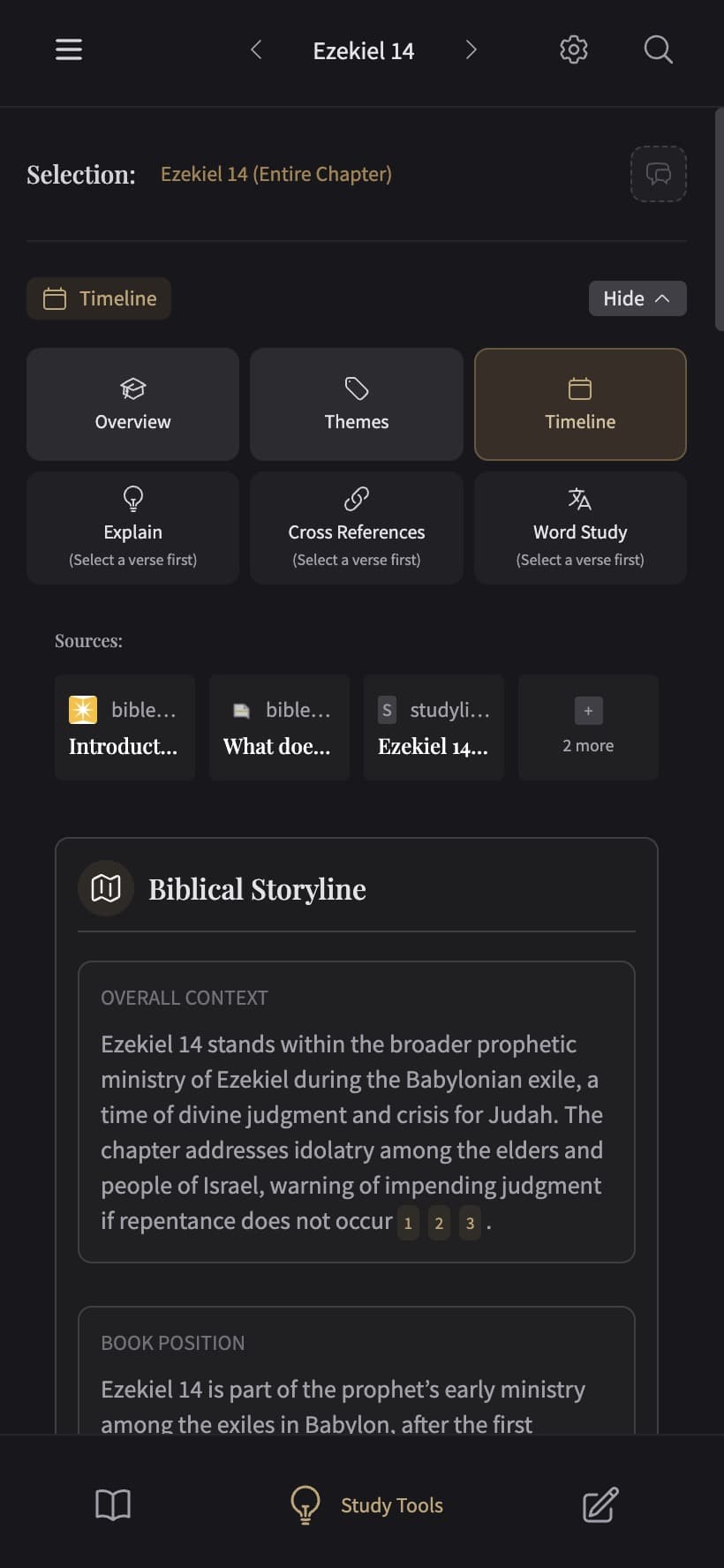Click footnote citation 1 in Overall Context

407,1223
